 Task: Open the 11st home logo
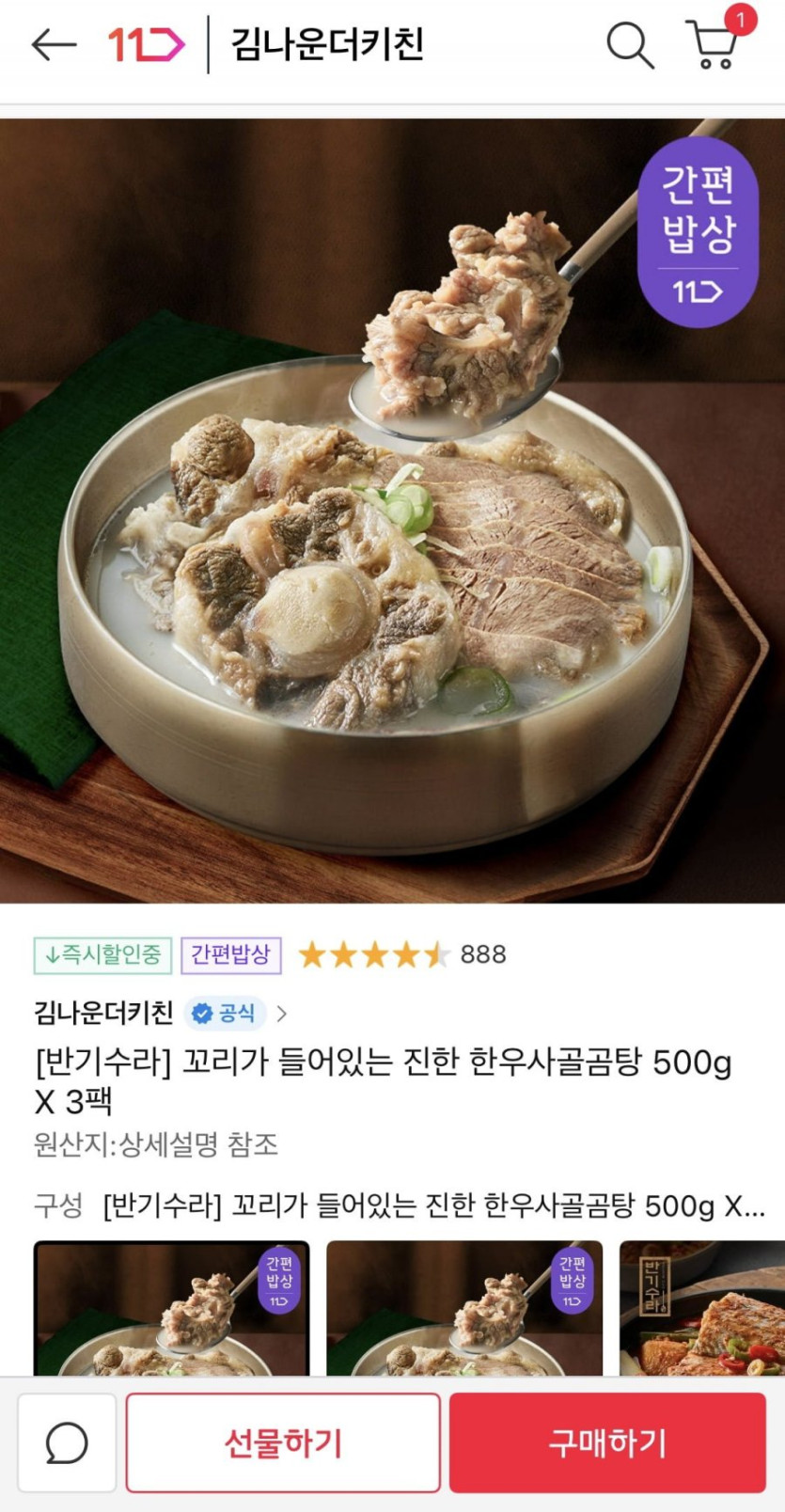coord(146,44)
